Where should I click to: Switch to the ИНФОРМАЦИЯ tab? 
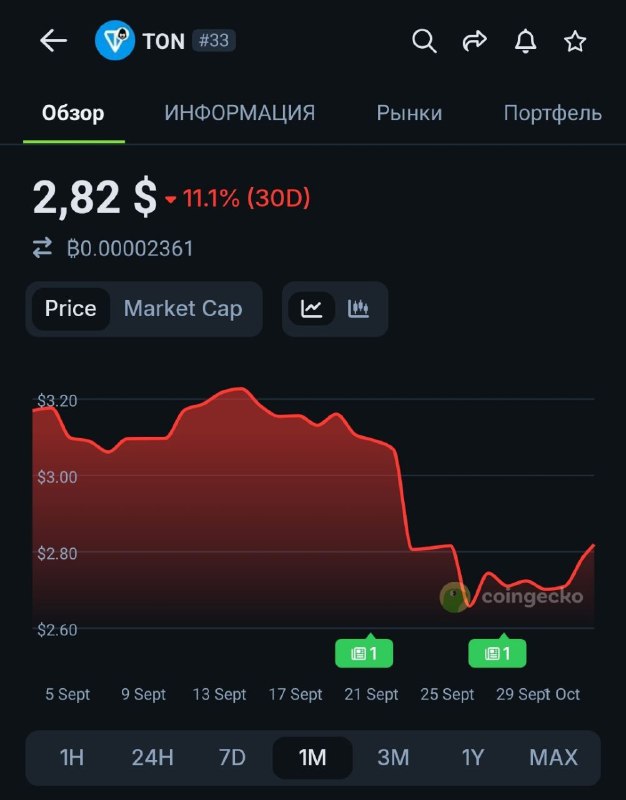click(x=239, y=113)
